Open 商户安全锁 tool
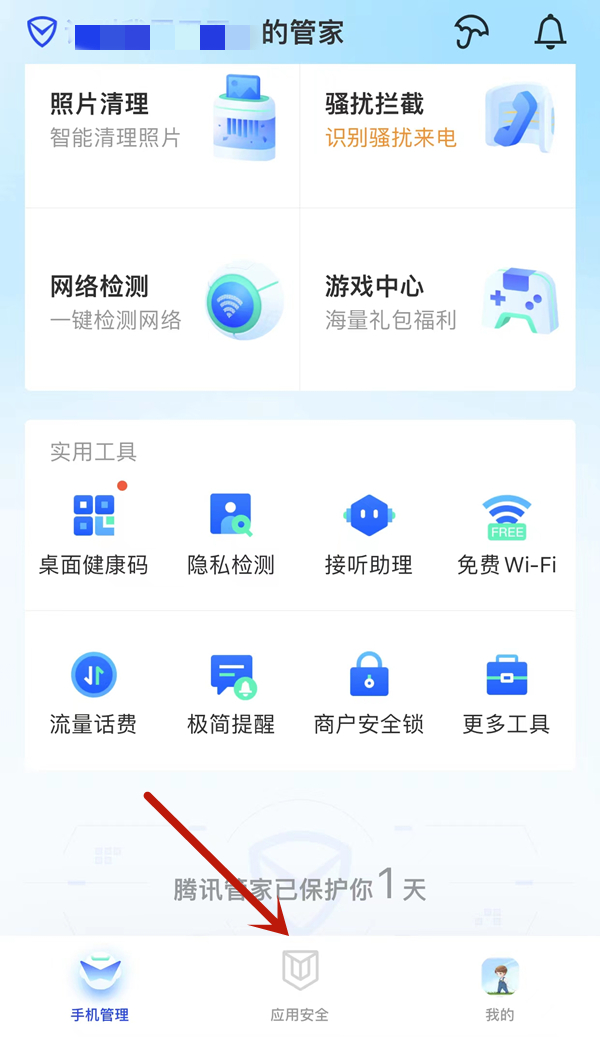Viewport: 600px width, 1037px height. 369,692
